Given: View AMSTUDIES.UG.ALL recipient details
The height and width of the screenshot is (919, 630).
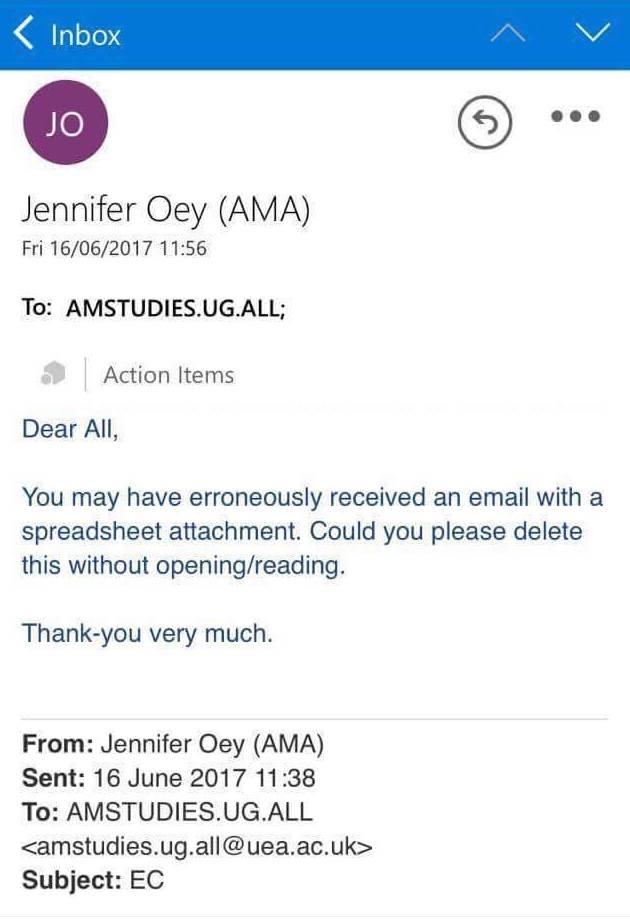Looking at the screenshot, I should (176, 308).
